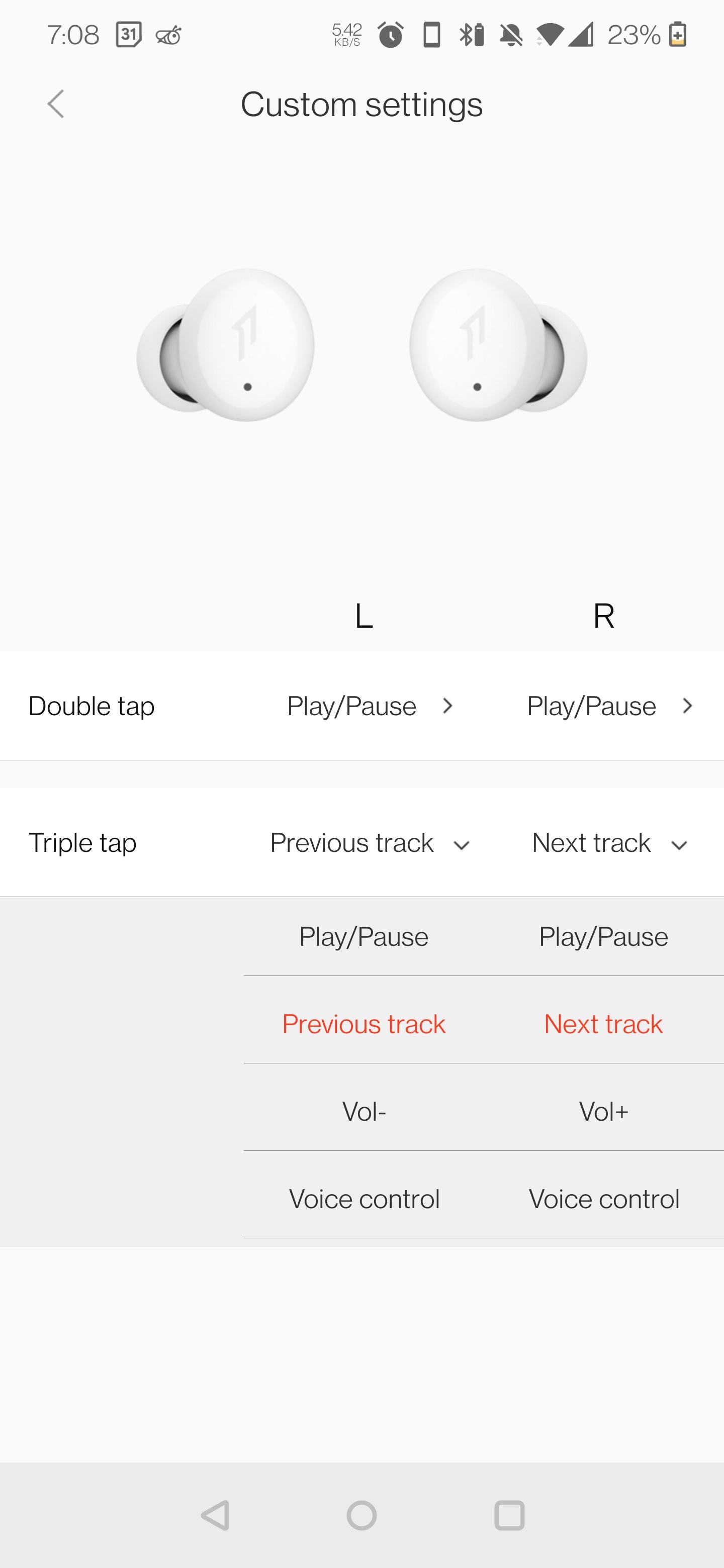Set right triple tap to Voice control
This screenshot has width=724, height=1568.
pyautogui.click(x=603, y=1199)
